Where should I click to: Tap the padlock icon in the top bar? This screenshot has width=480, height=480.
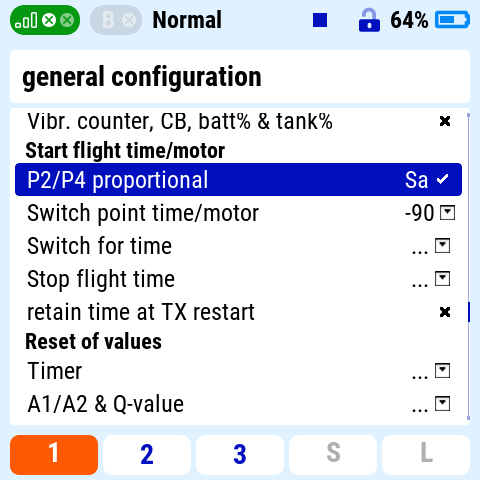coord(369,20)
